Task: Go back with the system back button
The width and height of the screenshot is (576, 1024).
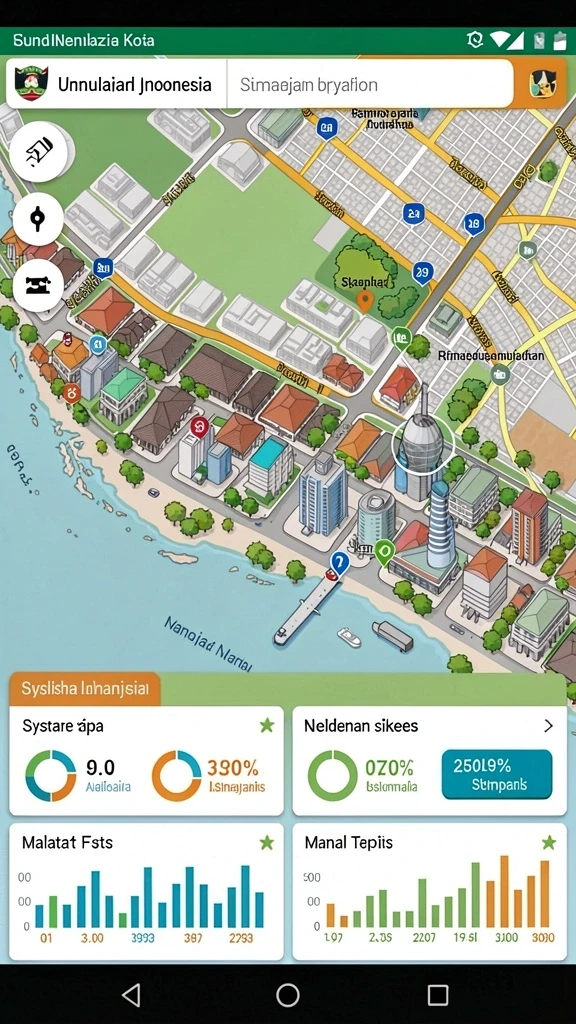Action: [x=131, y=995]
